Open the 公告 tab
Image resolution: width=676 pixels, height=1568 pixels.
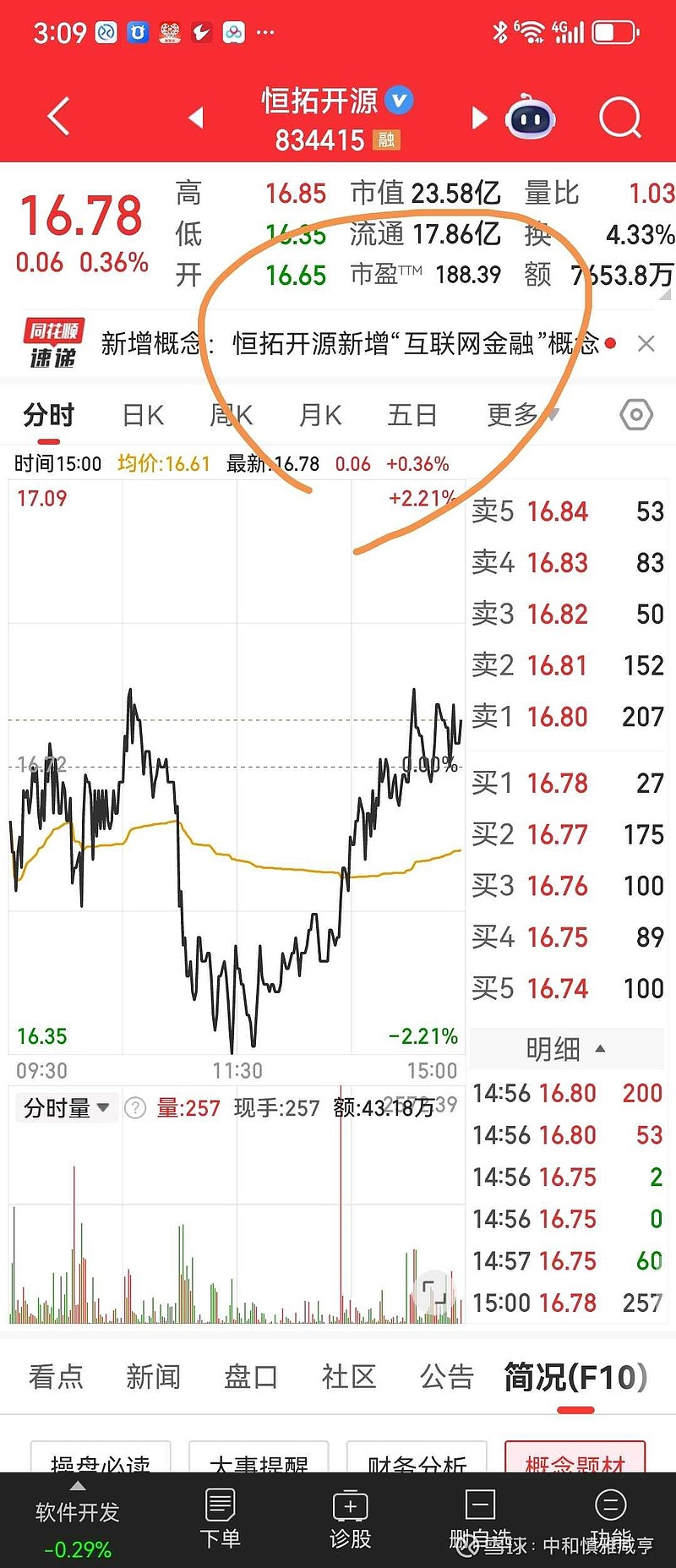pyautogui.click(x=446, y=1377)
